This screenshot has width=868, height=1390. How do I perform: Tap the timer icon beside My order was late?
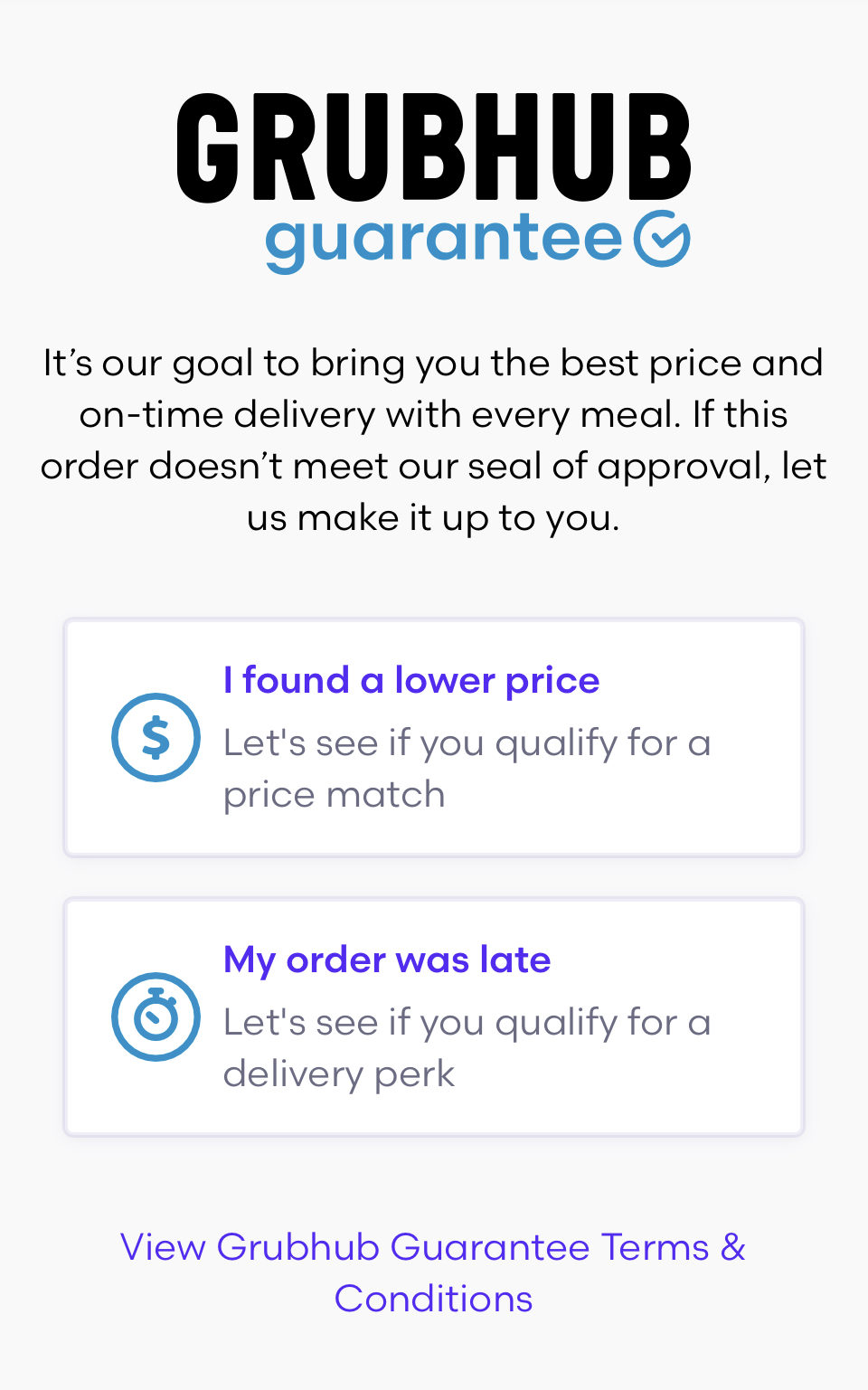tap(156, 1016)
